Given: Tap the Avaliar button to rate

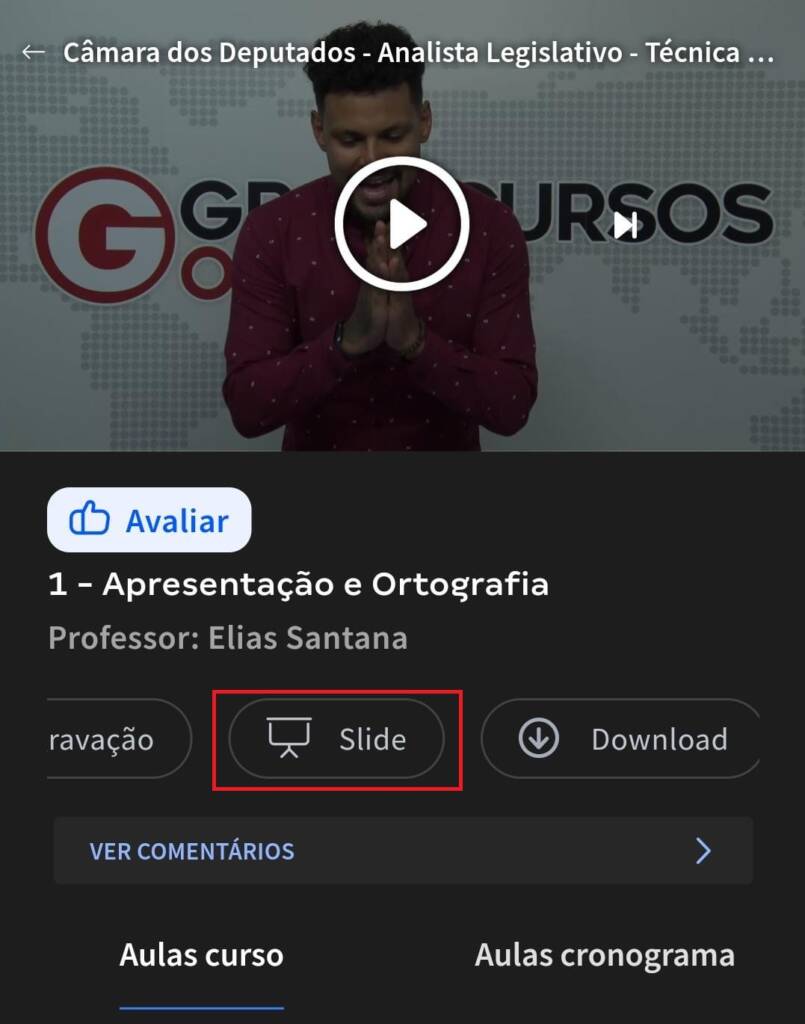Looking at the screenshot, I should click(149, 520).
